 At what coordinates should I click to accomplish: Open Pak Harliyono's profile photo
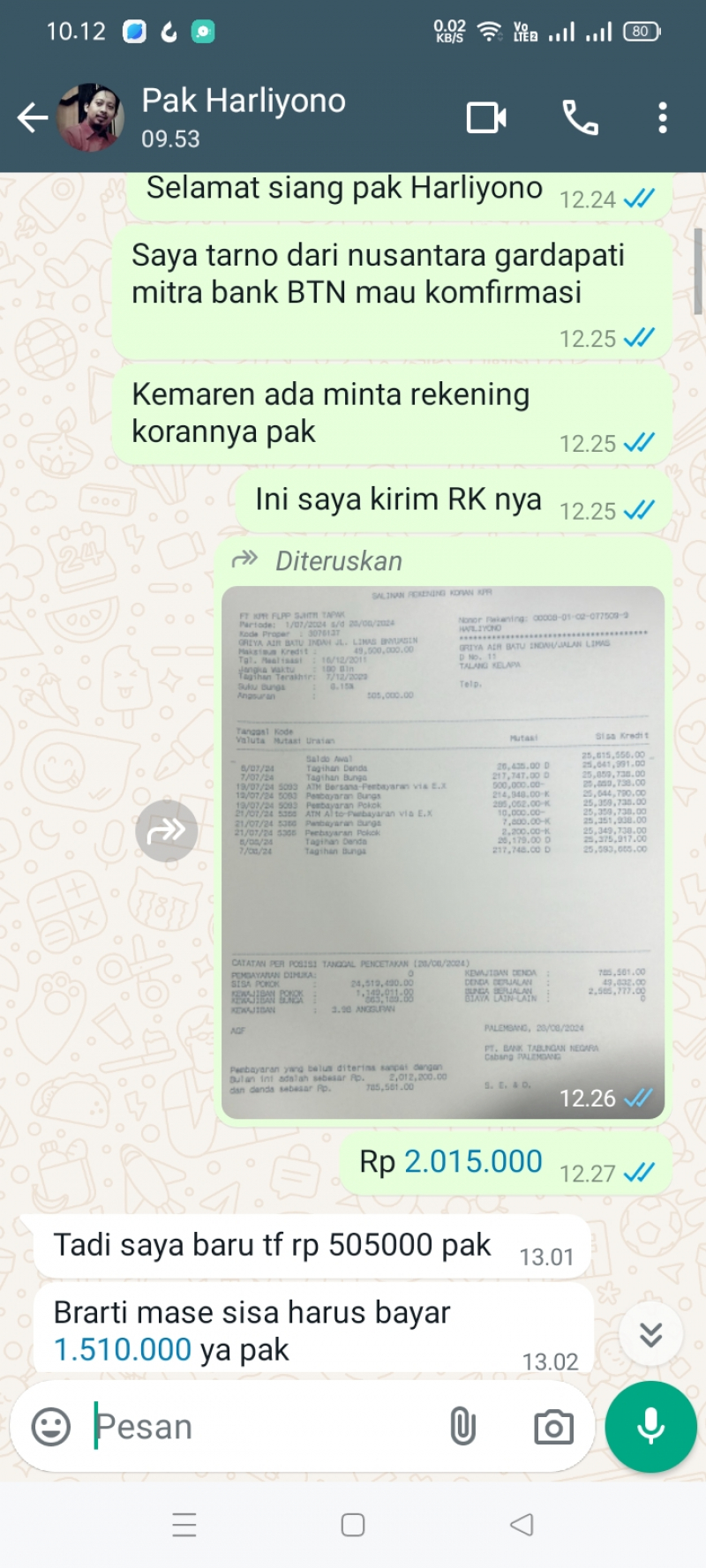tap(91, 117)
